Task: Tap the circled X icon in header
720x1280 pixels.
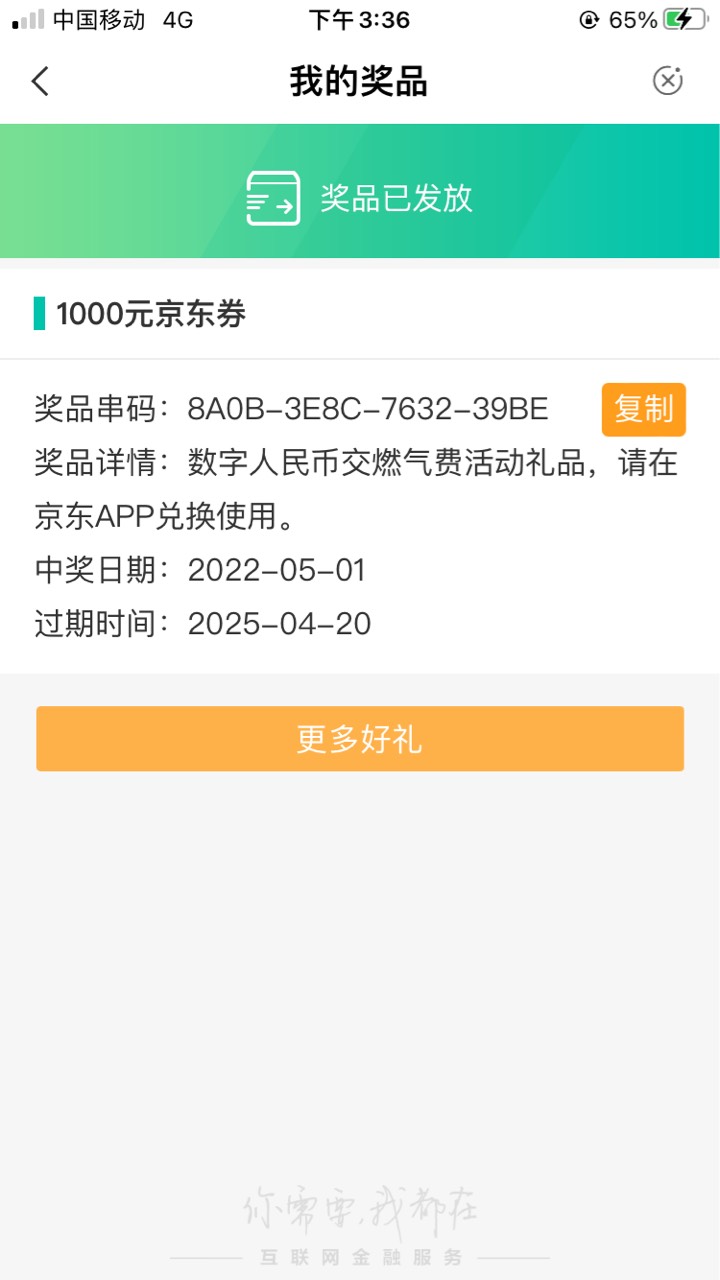Action: click(x=668, y=81)
